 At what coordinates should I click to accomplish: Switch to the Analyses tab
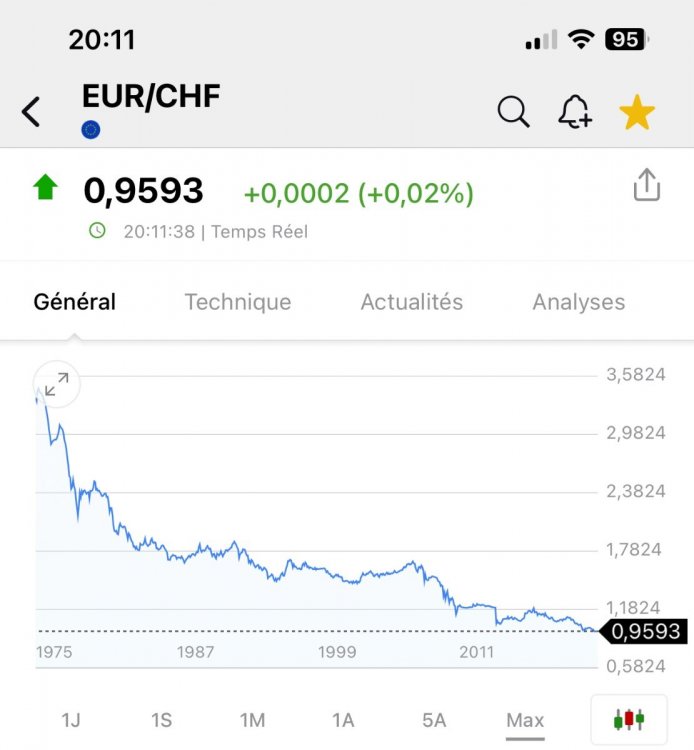coord(579,302)
